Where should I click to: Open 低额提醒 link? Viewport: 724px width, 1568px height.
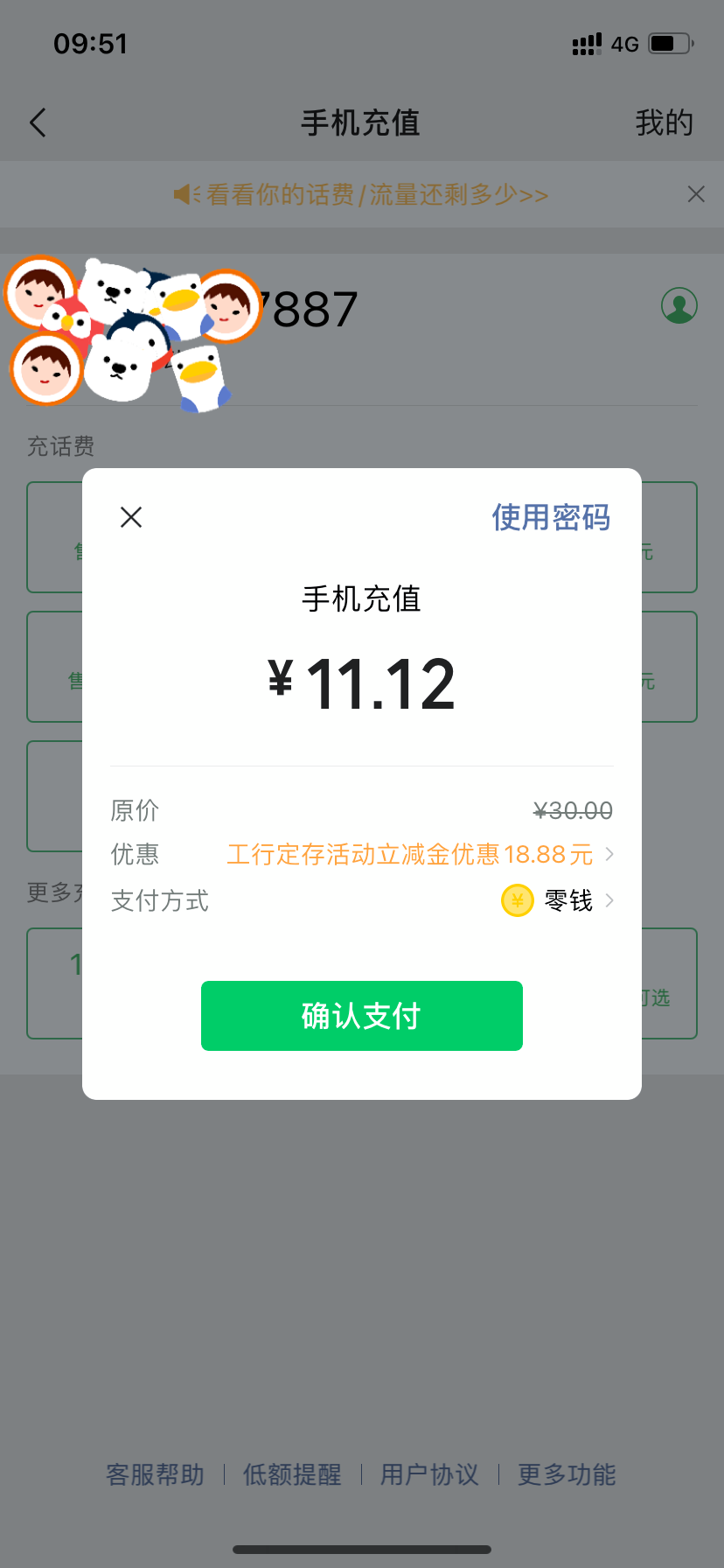(x=292, y=1474)
